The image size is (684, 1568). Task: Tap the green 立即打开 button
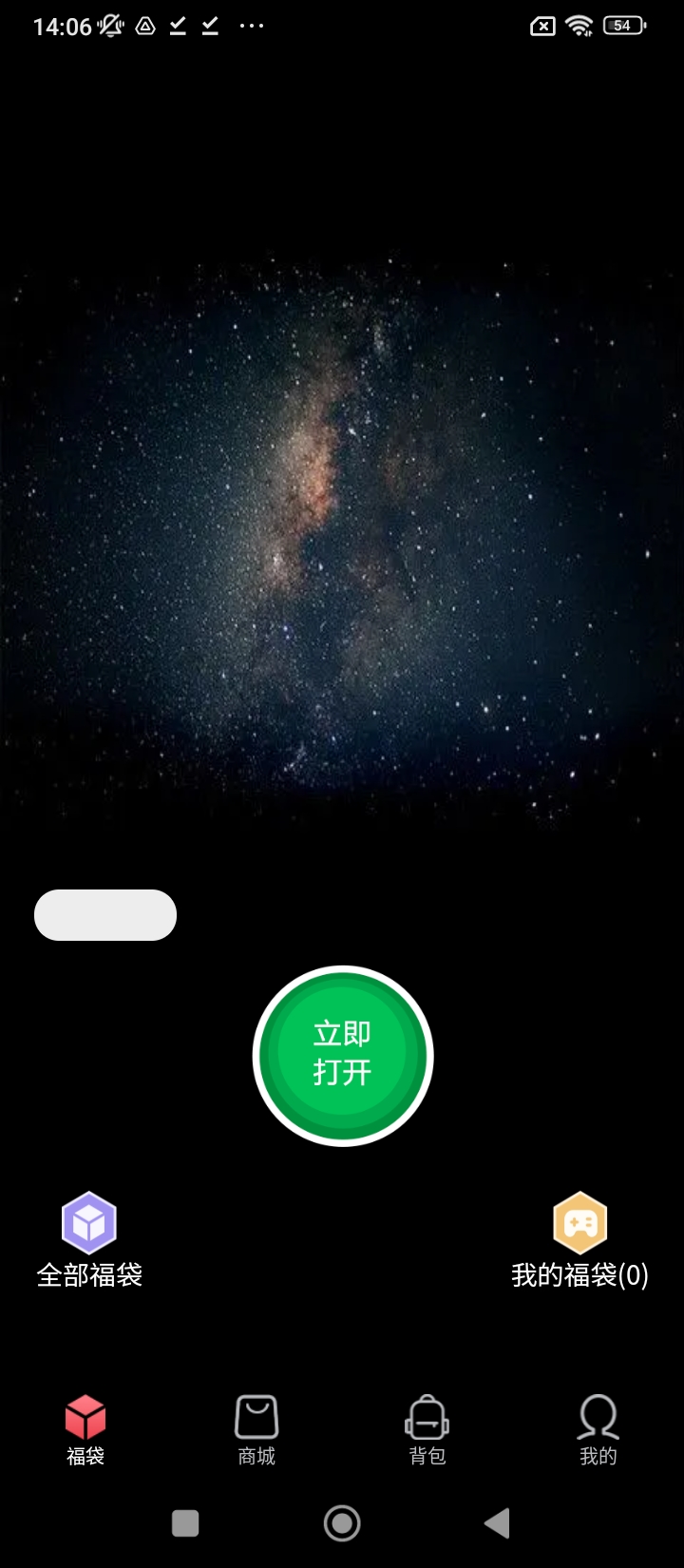click(x=343, y=1056)
